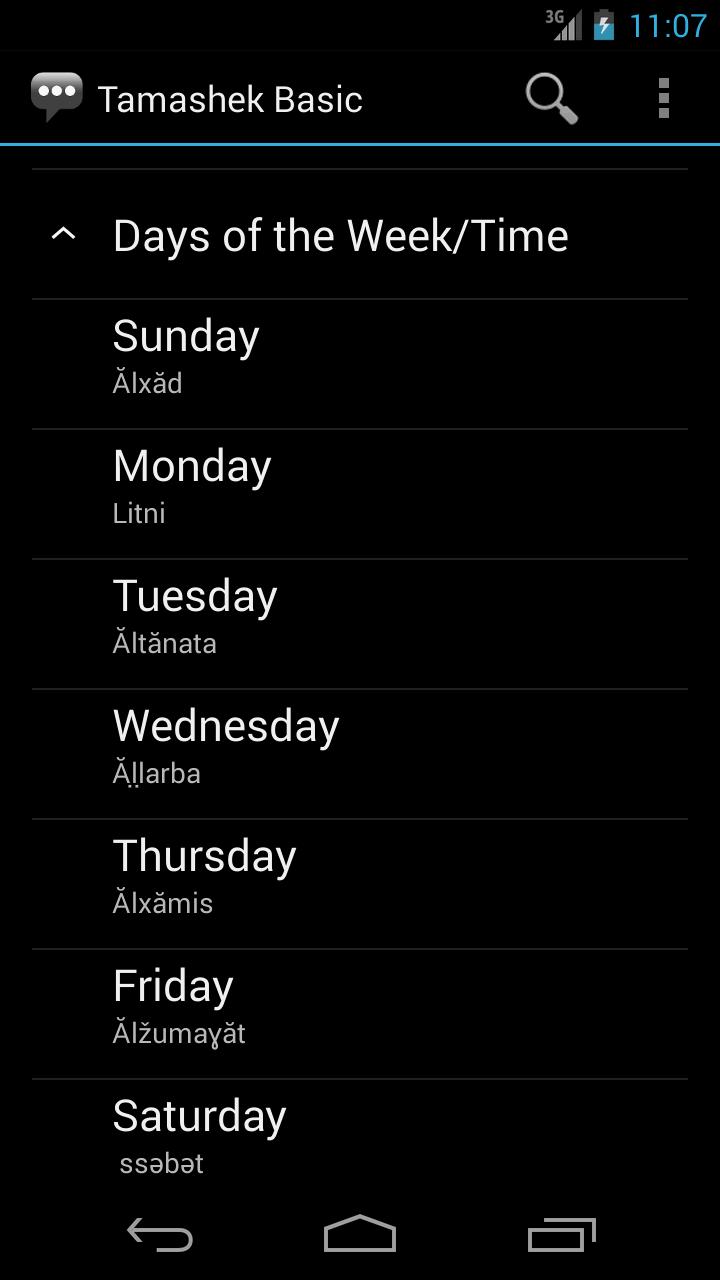Select the Sunday phrase

pyautogui.click(x=360, y=364)
